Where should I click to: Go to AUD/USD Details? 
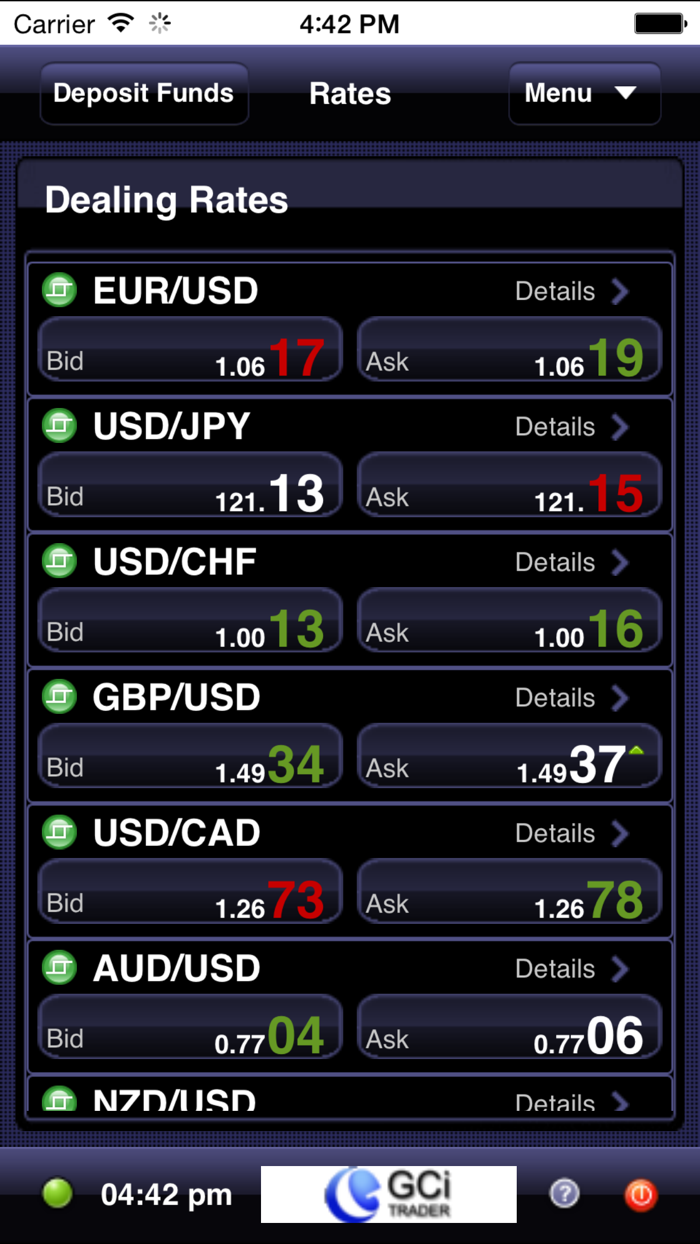(x=572, y=969)
